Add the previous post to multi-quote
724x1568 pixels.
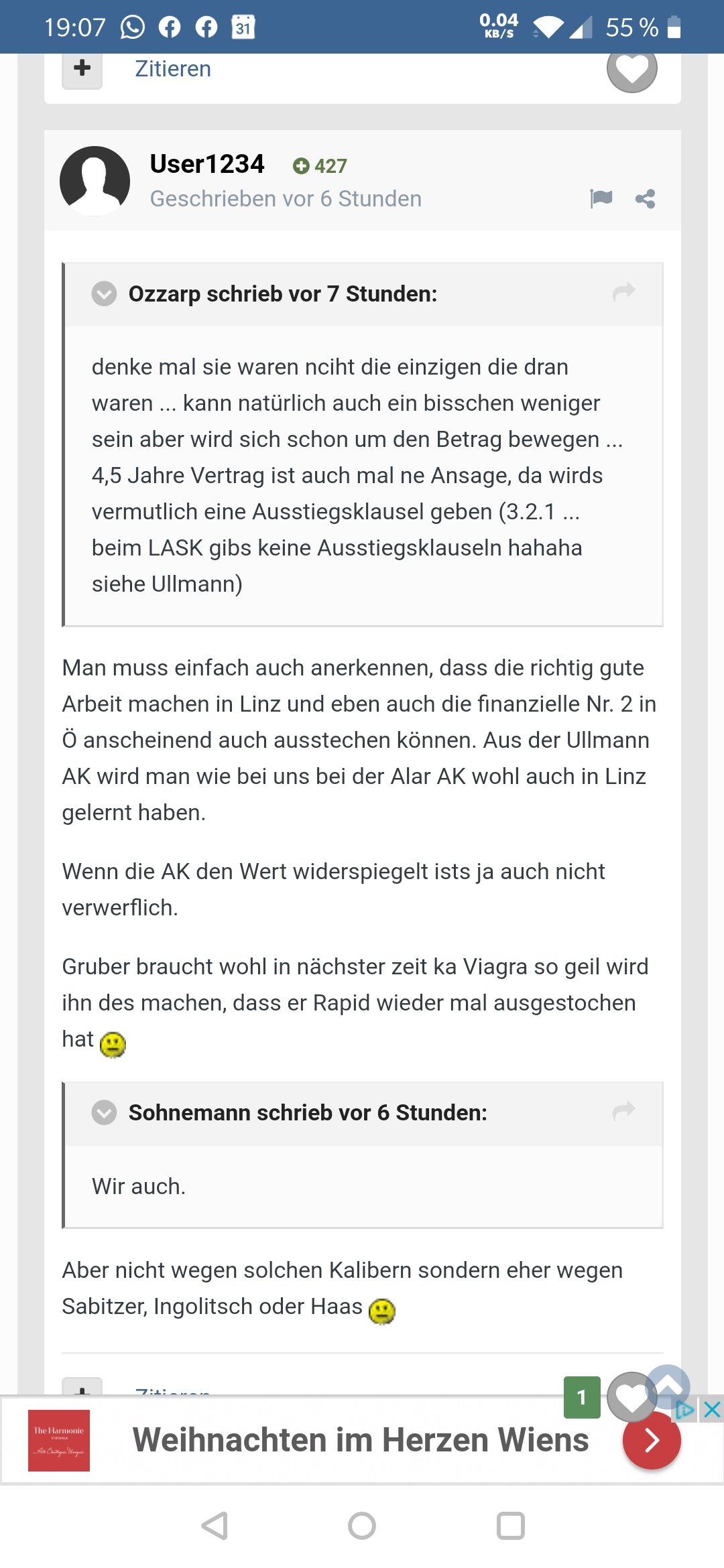click(82, 69)
